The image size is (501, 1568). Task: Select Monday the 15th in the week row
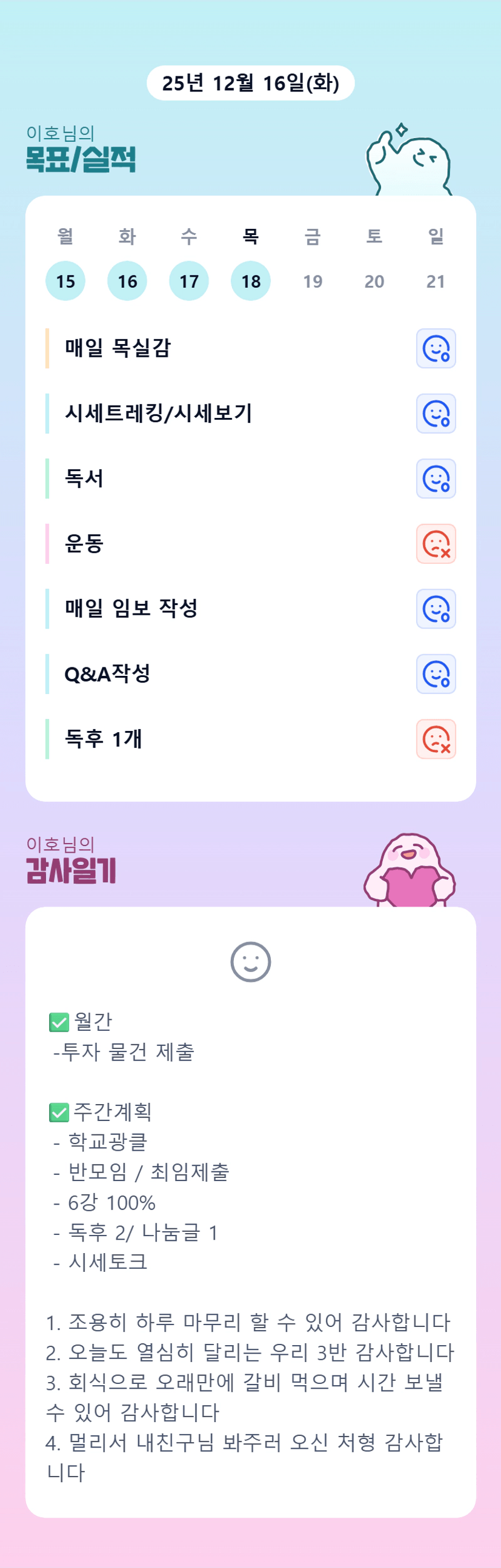(65, 281)
